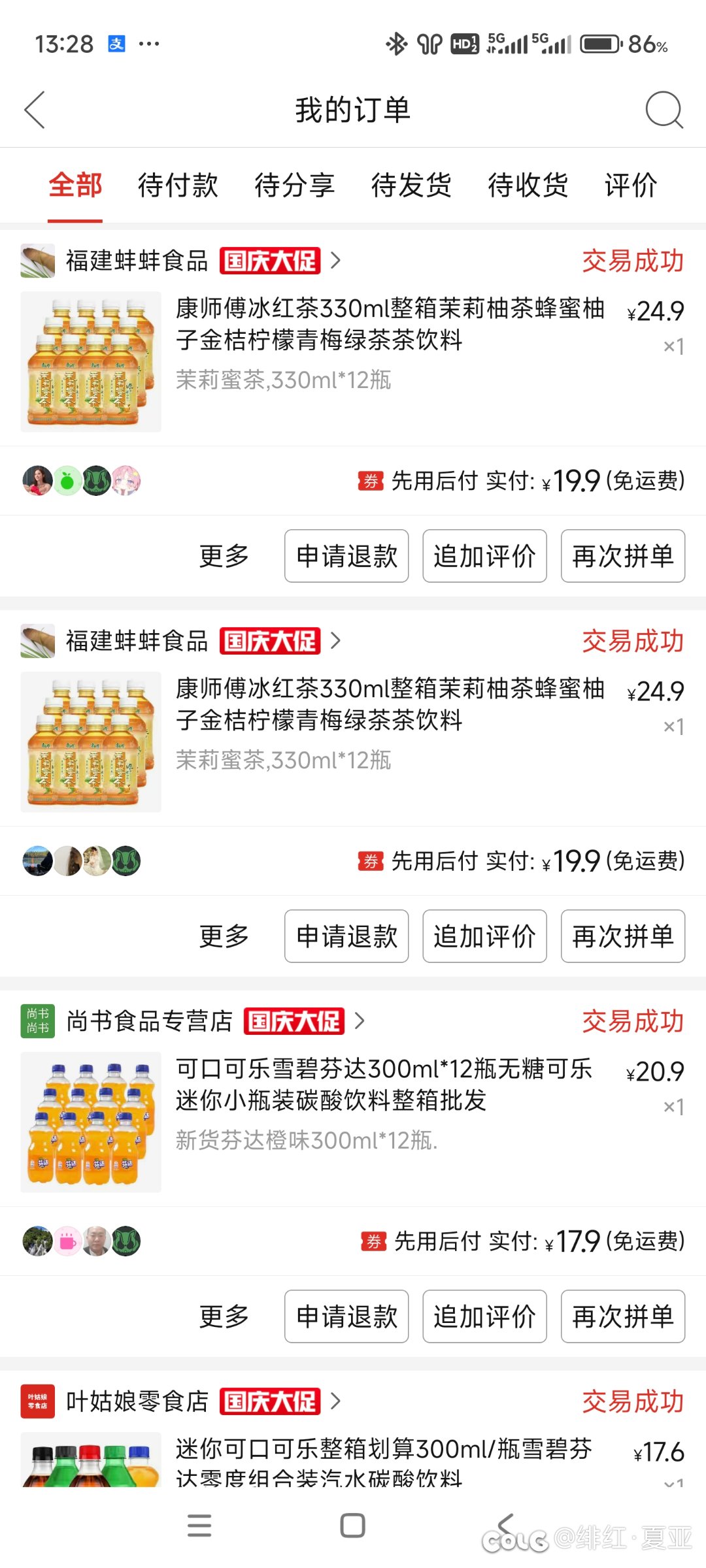Select the 待发货 tab
Viewport: 706px width, 1568px height.
(411, 185)
